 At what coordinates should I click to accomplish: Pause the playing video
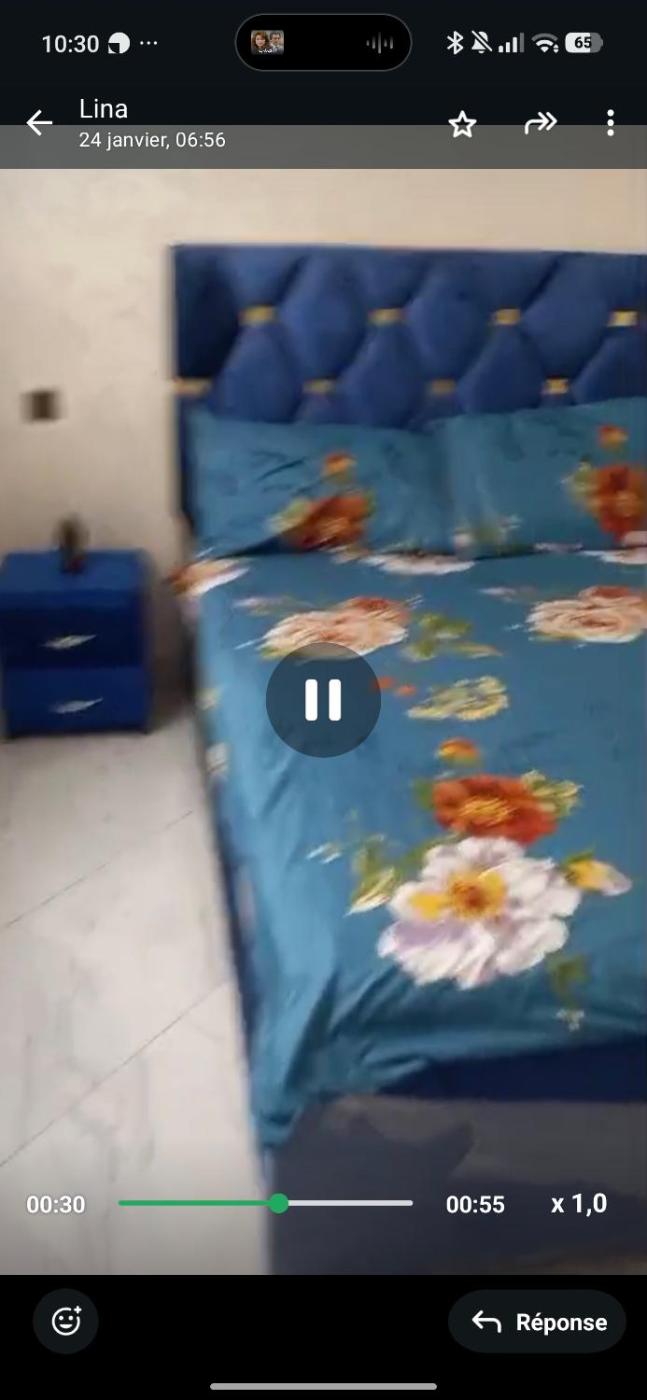coord(323,700)
